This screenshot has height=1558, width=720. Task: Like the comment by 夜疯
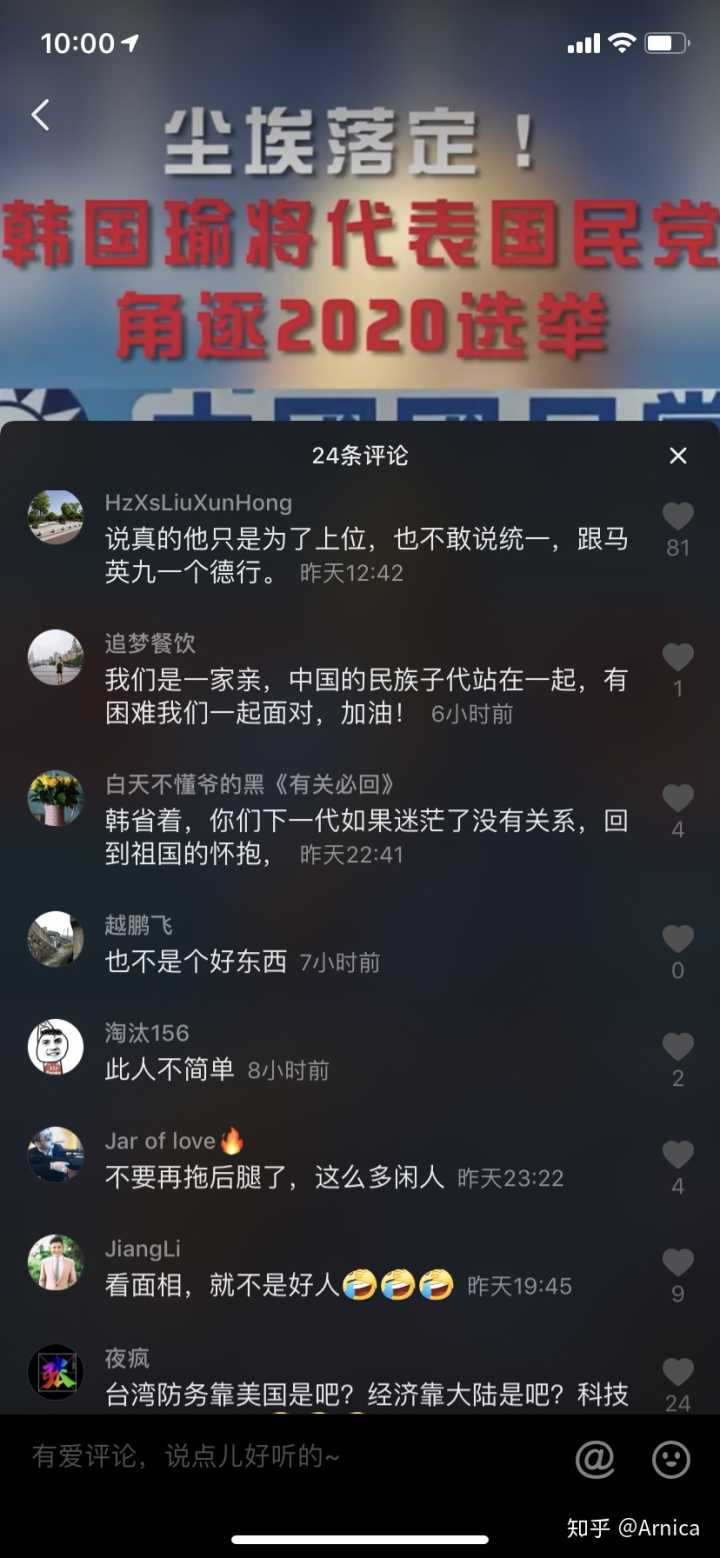pyautogui.click(x=678, y=1372)
